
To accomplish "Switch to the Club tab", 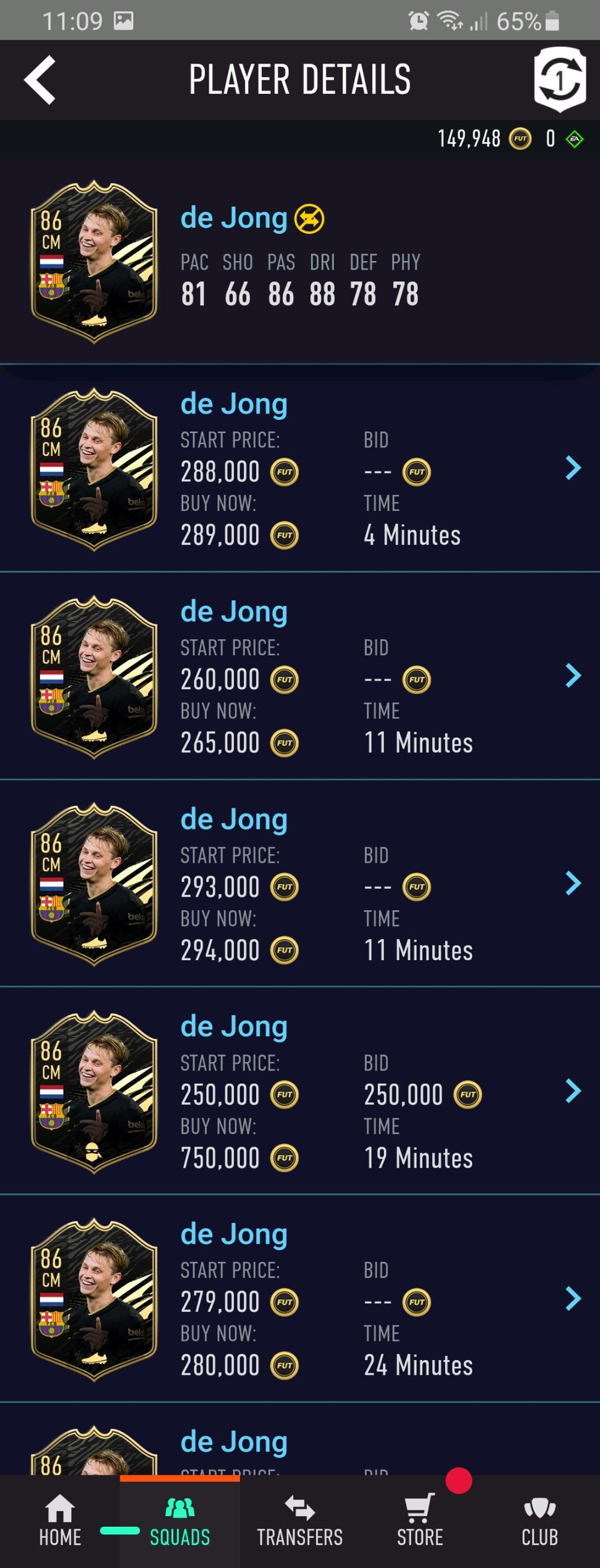I will (x=540, y=1521).
